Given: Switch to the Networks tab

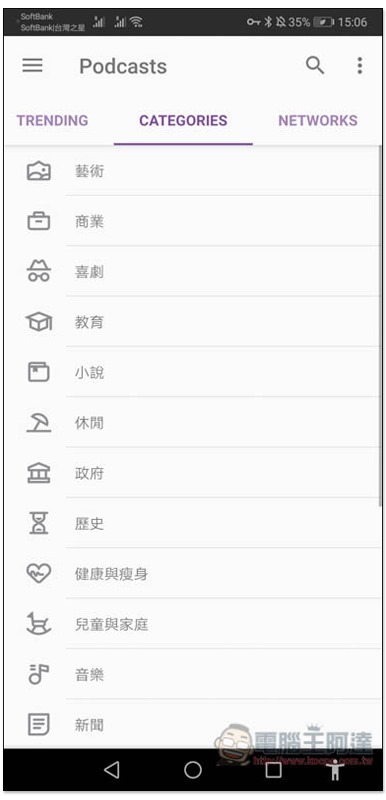Looking at the screenshot, I should click(x=318, y=120).
